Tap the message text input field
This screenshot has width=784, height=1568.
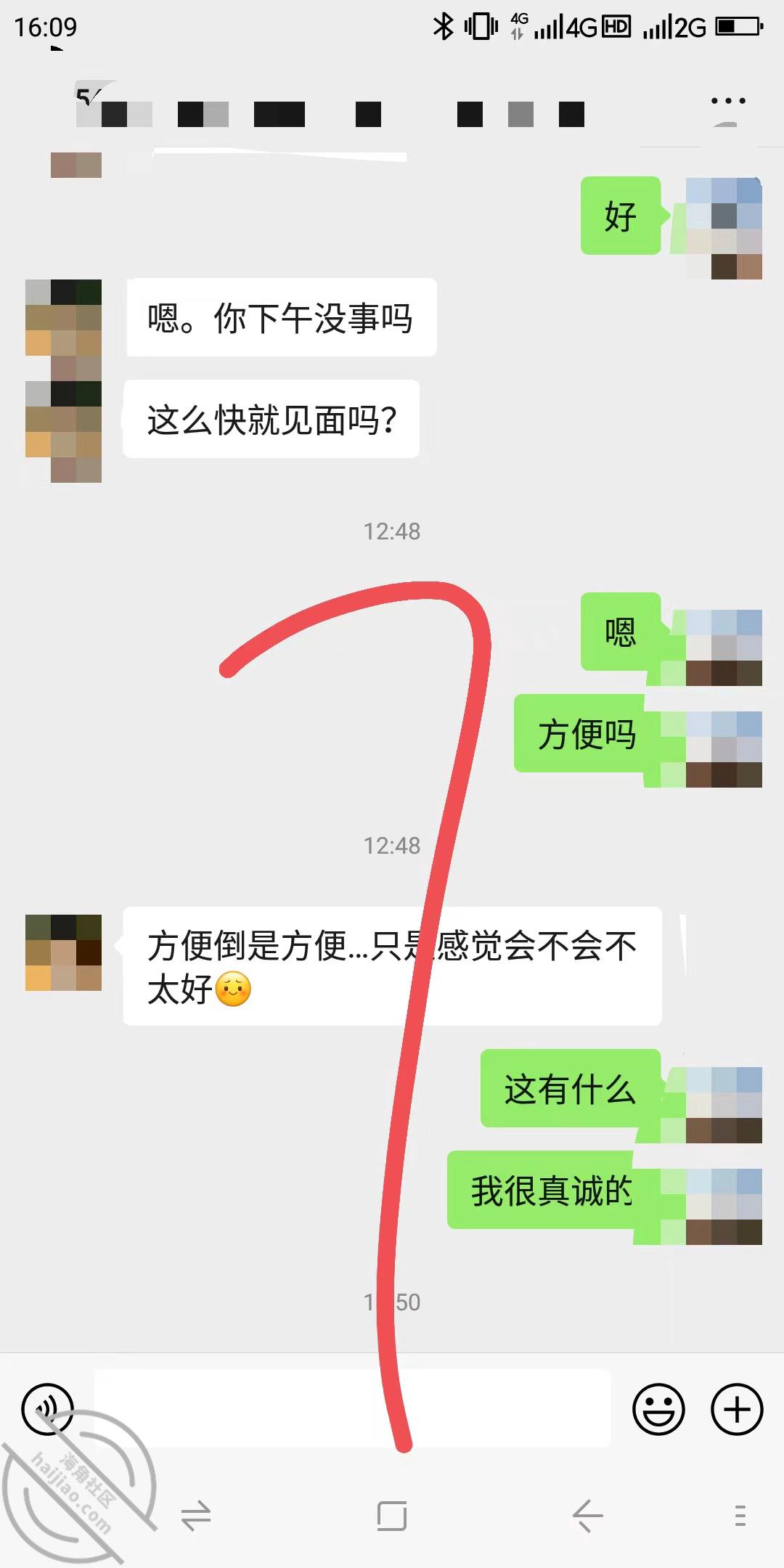point(353,1409)
